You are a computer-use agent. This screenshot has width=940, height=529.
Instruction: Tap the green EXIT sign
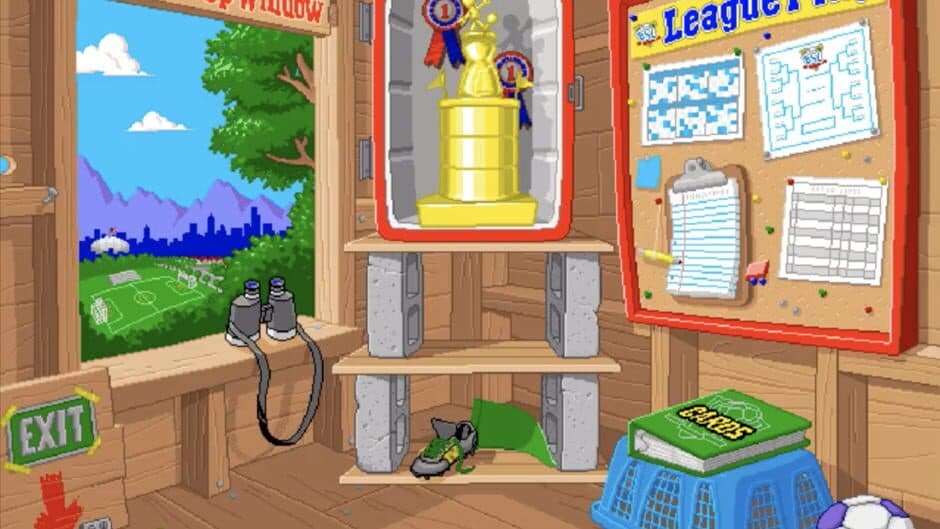click(x=51, y=431)
